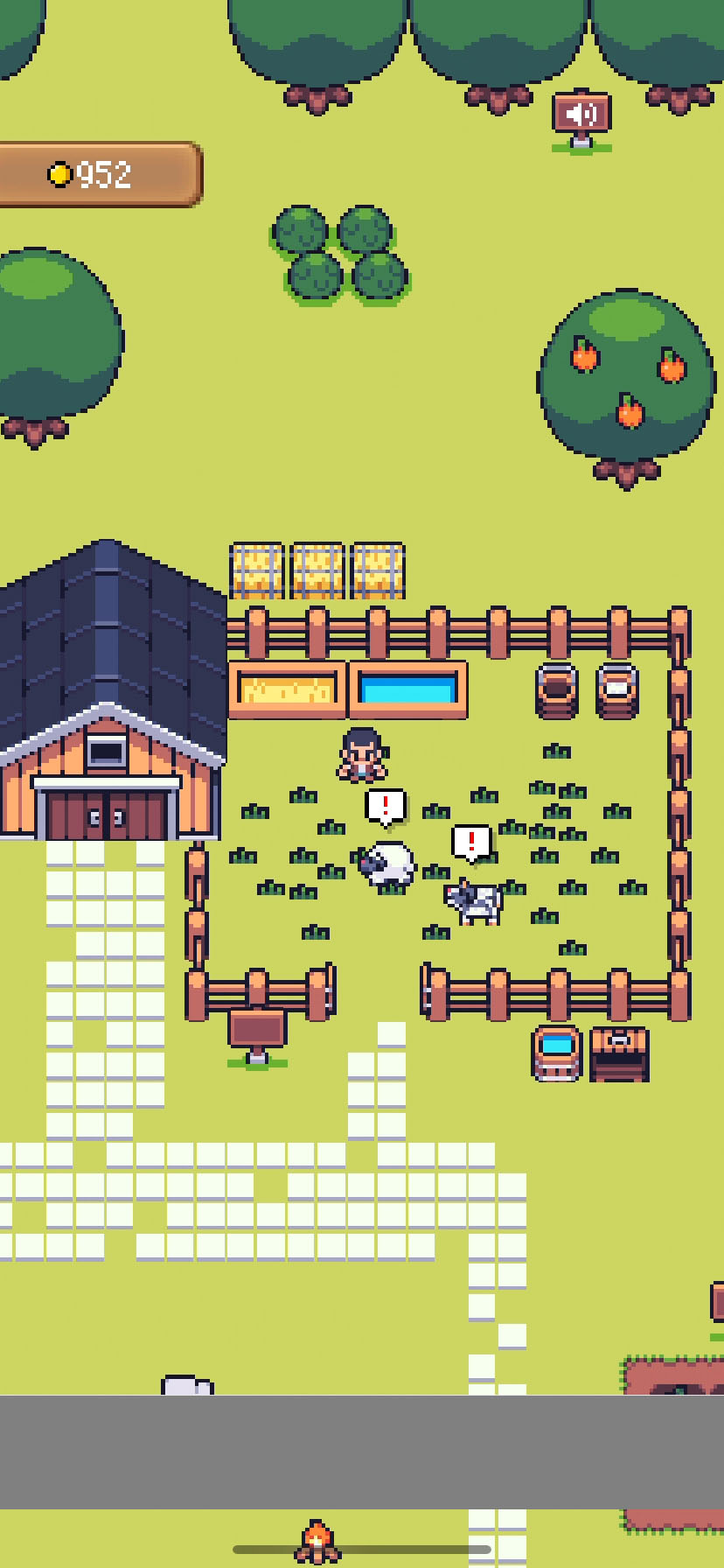724x1568 pixels.
Task: Select the hay feed trough
Action: coord(287,690)
